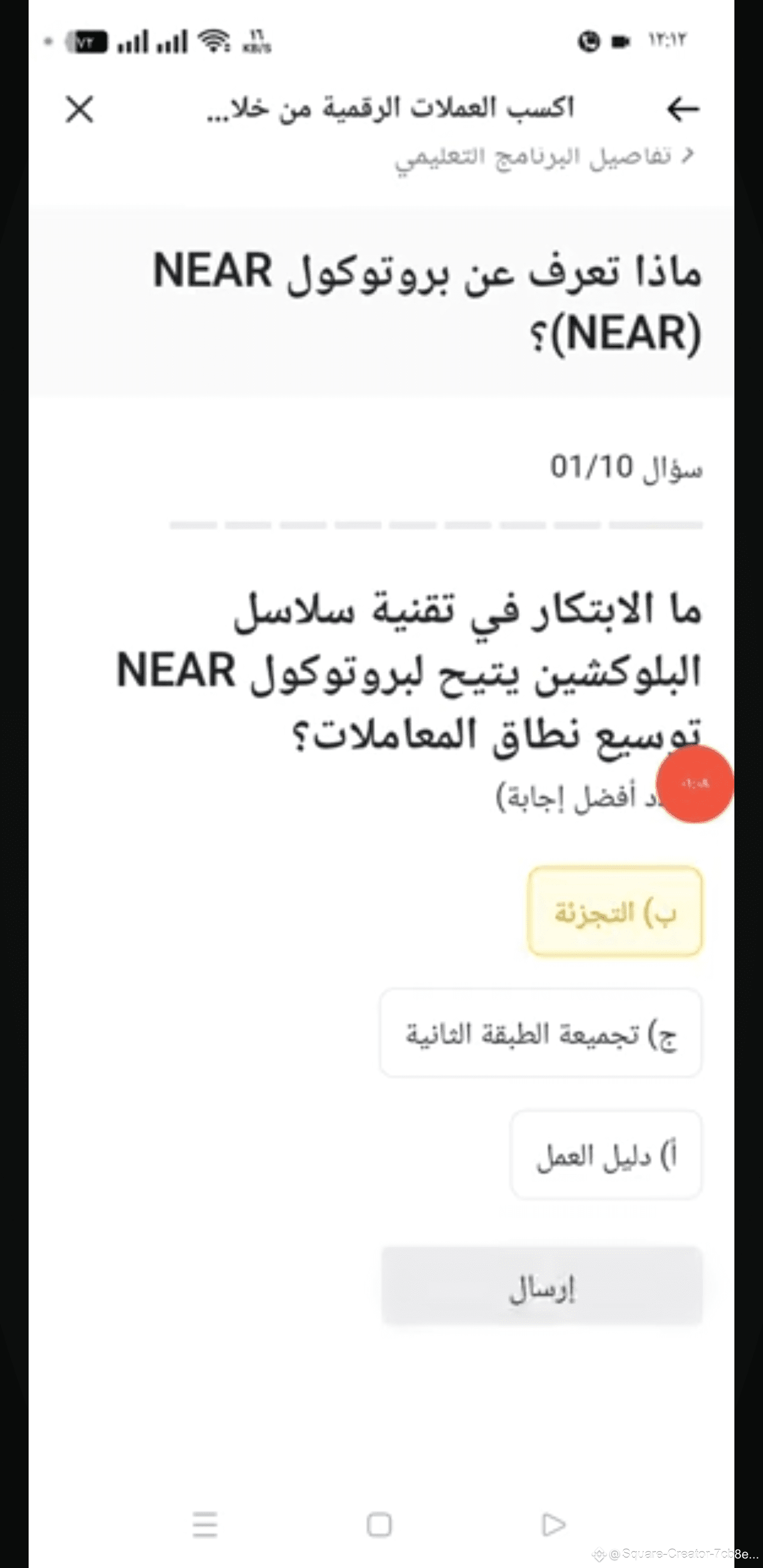Tap the red floating recording bubble
The width and height of the screenshot is (763, 1568).
click(x=694, y=784)
